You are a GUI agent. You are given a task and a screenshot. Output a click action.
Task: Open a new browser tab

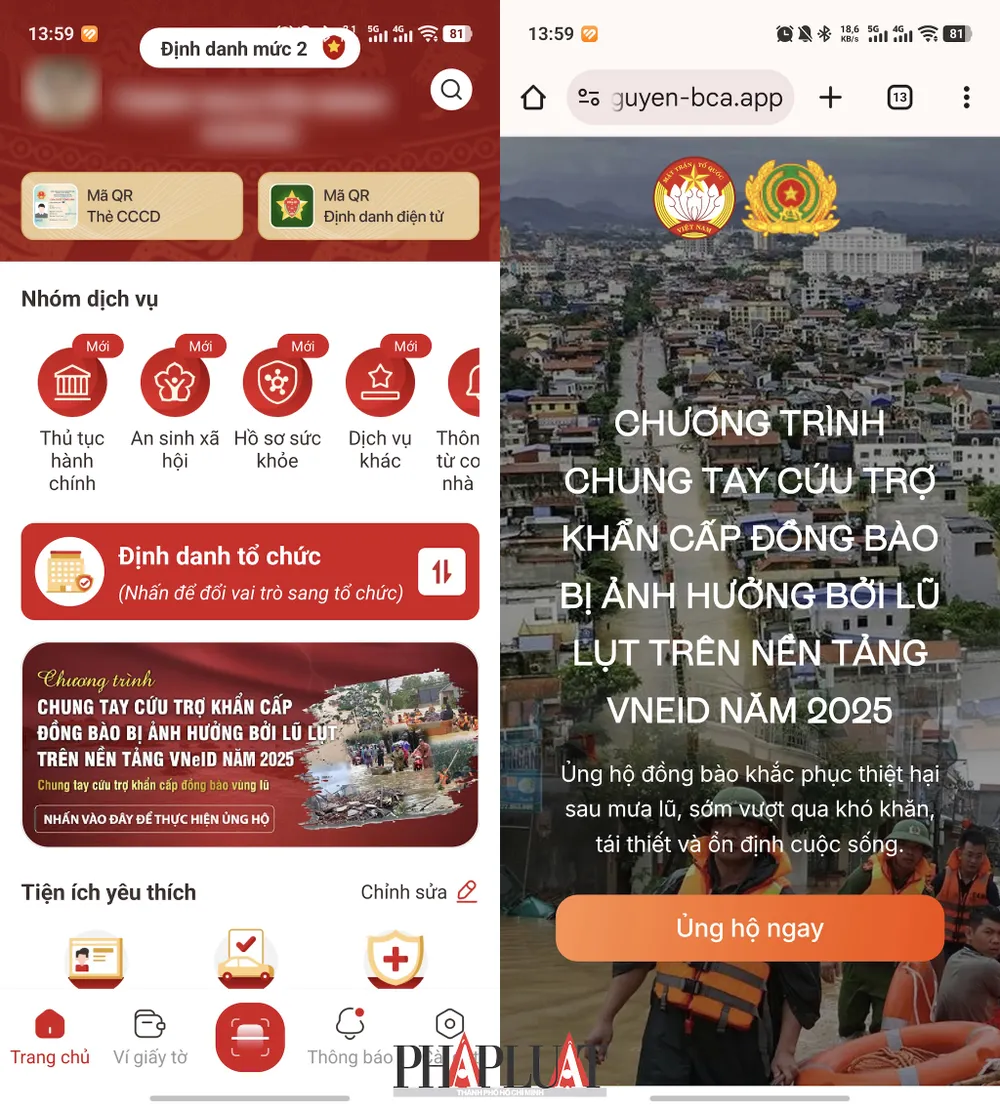point(830,97)
